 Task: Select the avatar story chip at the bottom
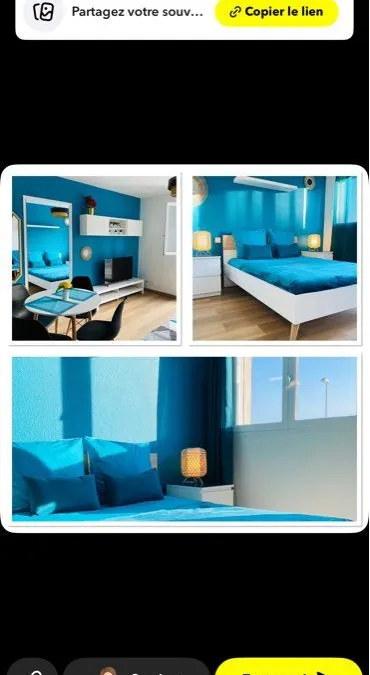click(137, 667)
